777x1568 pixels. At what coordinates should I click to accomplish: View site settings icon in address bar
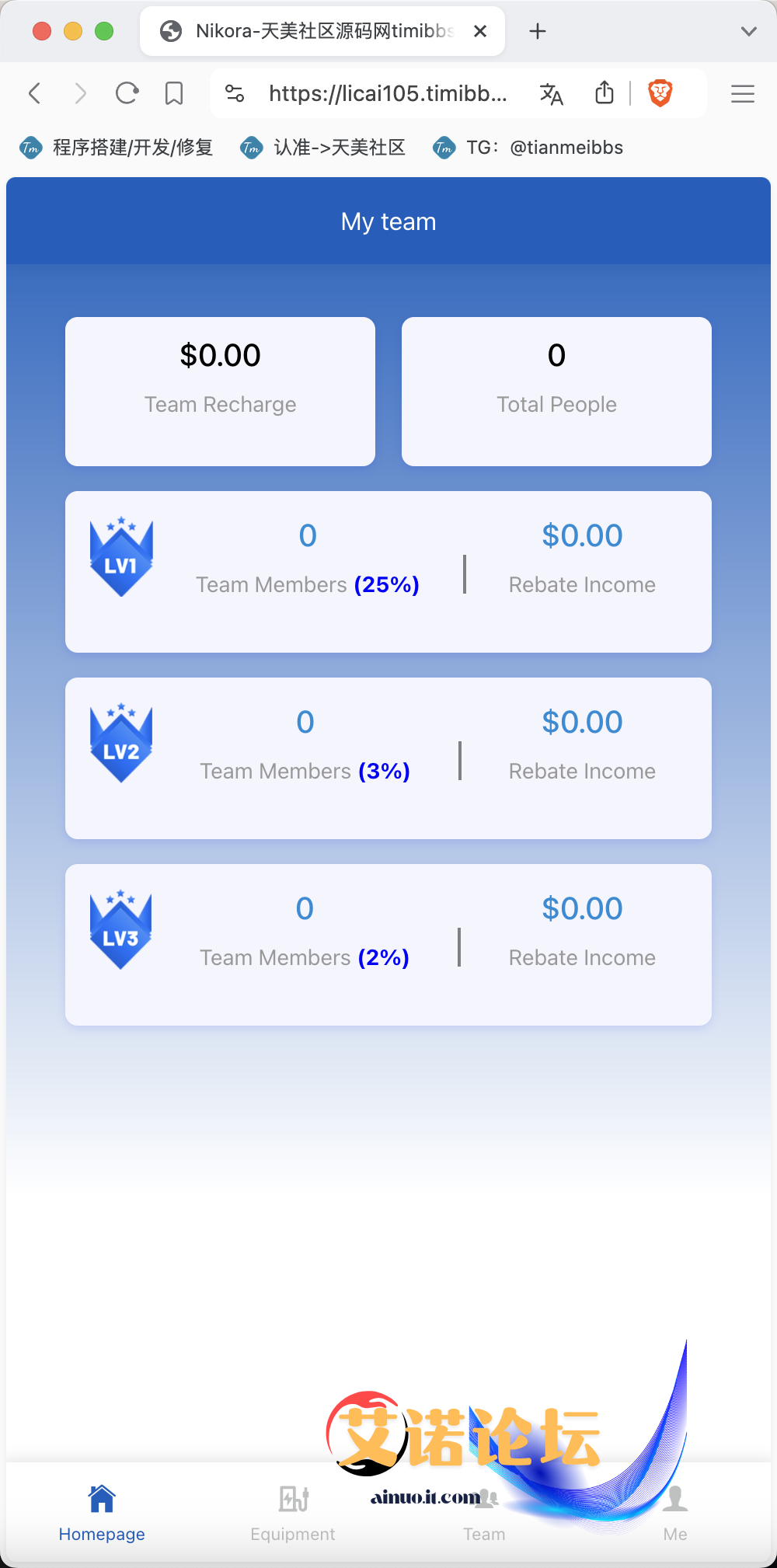(235, 94)
